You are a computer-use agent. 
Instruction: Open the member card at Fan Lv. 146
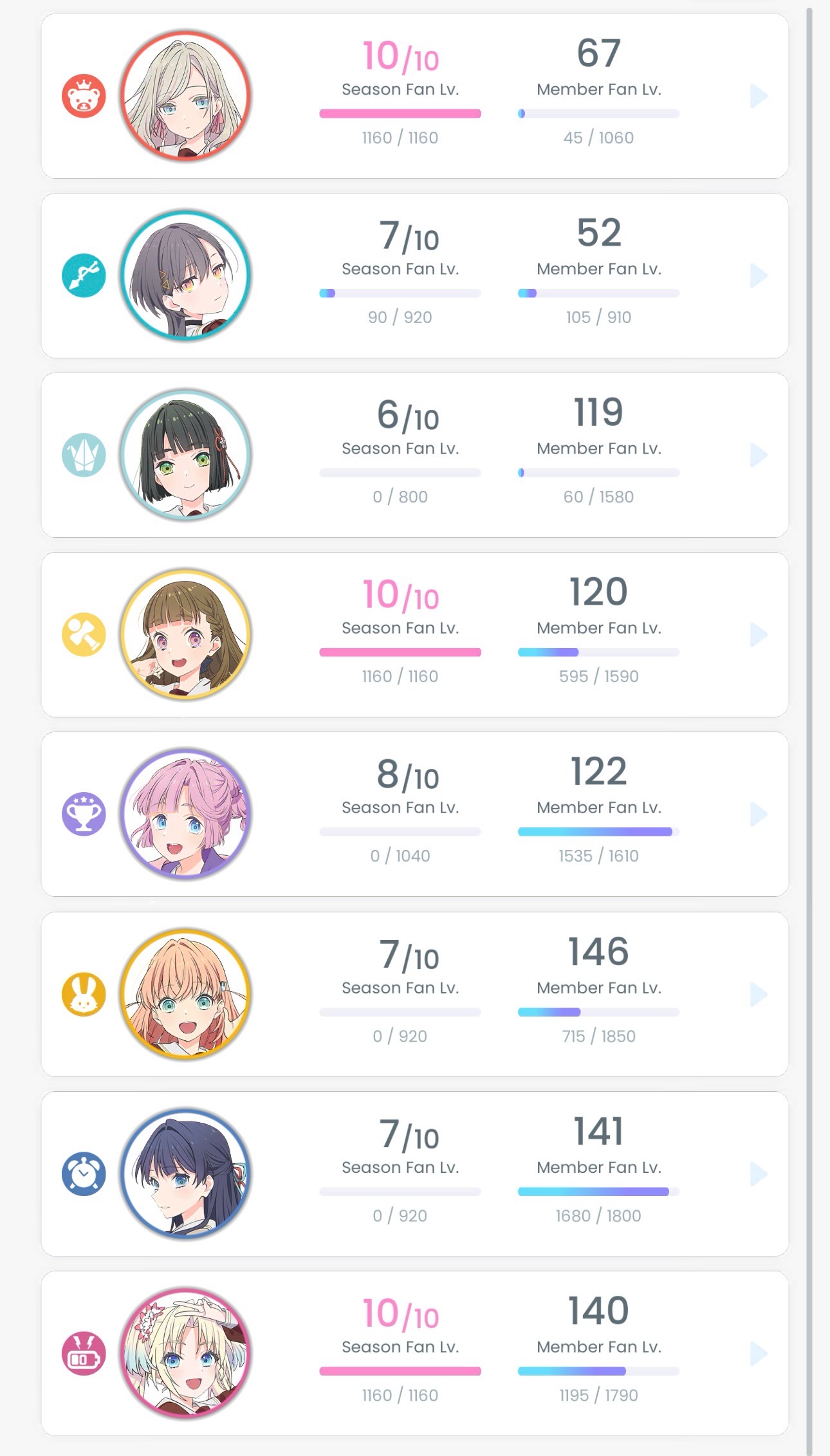[415, 994]
